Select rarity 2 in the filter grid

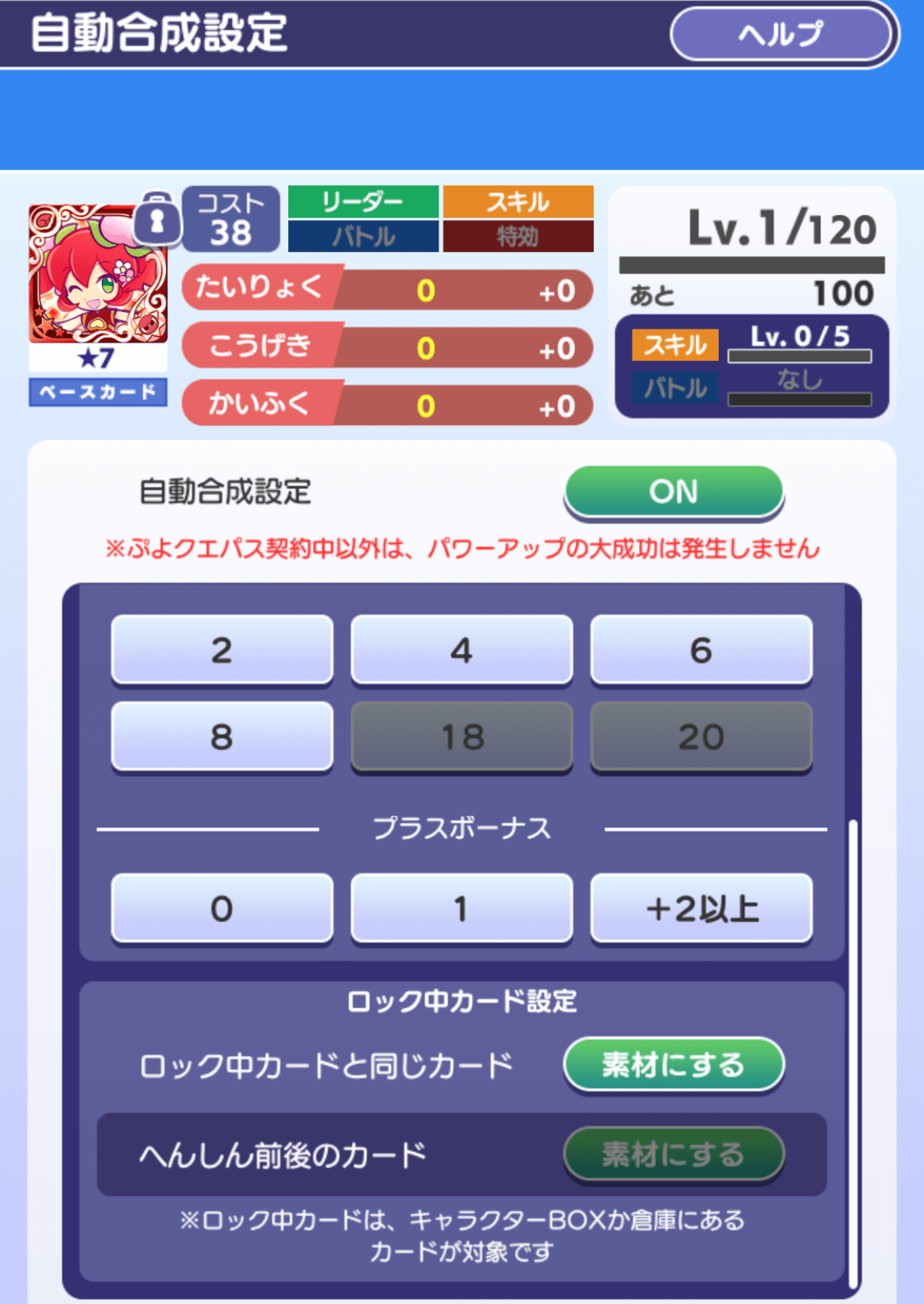[x=222, y=651]
